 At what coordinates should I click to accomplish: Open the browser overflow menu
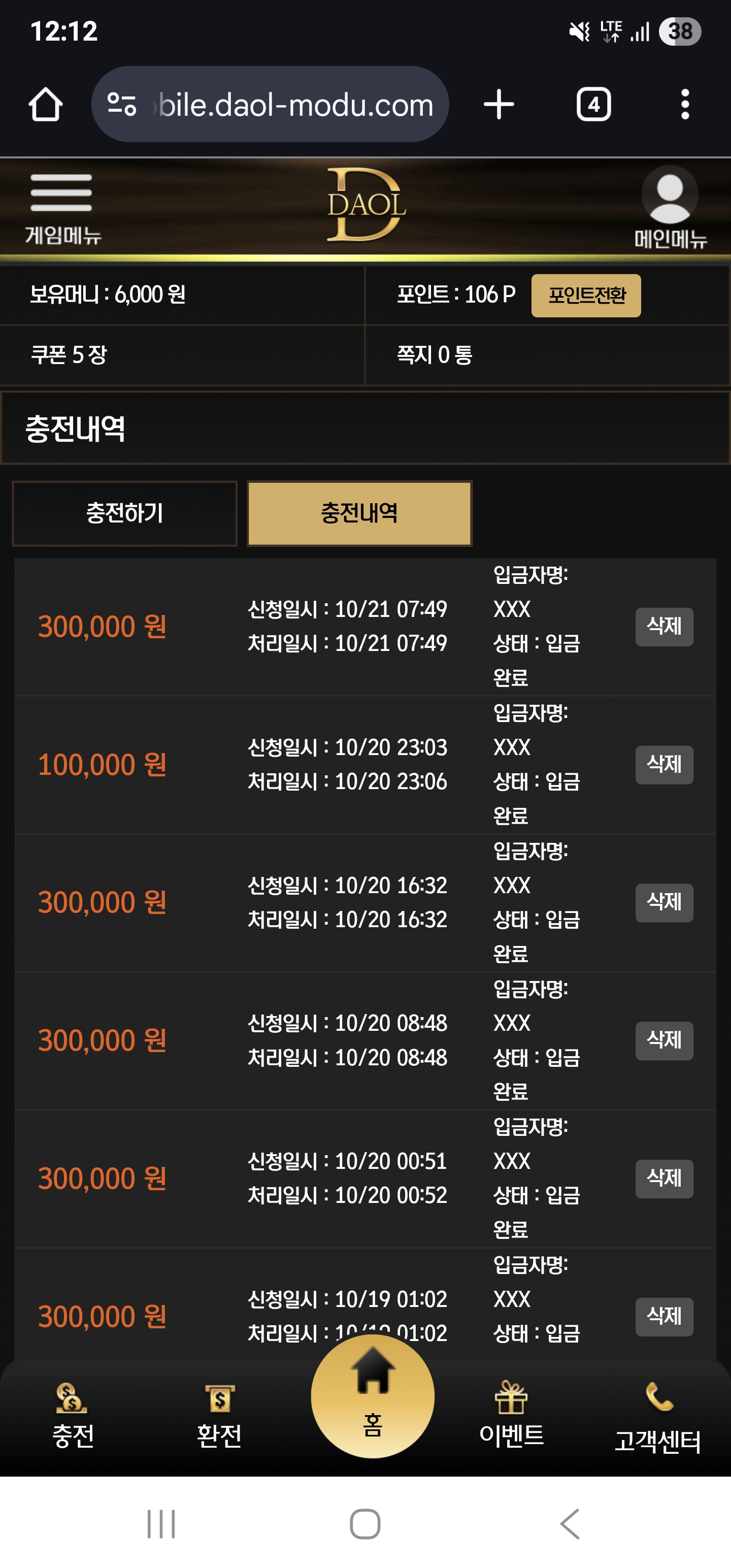(685, 104)
